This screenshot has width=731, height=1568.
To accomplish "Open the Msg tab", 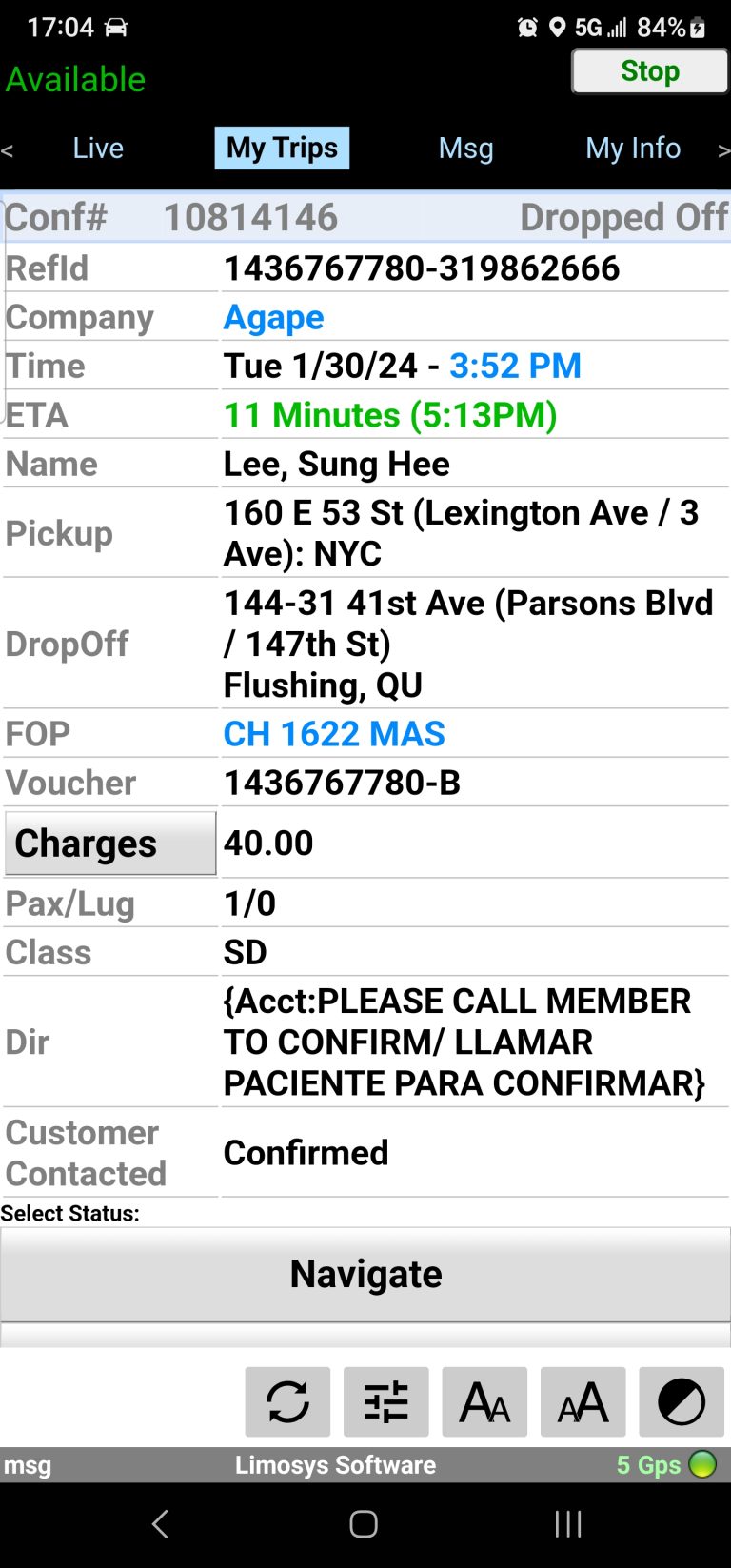I will pyautogui.click(x=465, y=149).
